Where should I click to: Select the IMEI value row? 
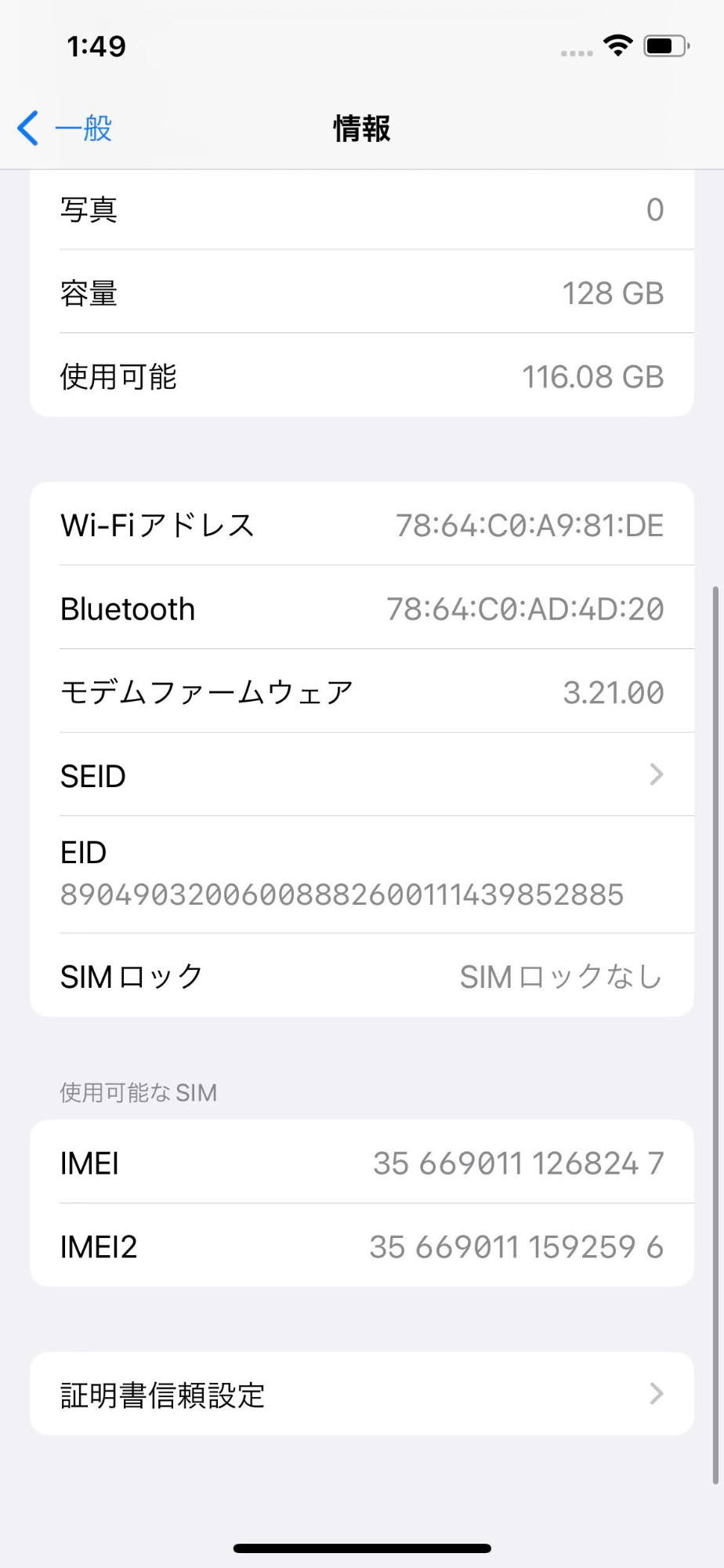[x=517, y=1163]
